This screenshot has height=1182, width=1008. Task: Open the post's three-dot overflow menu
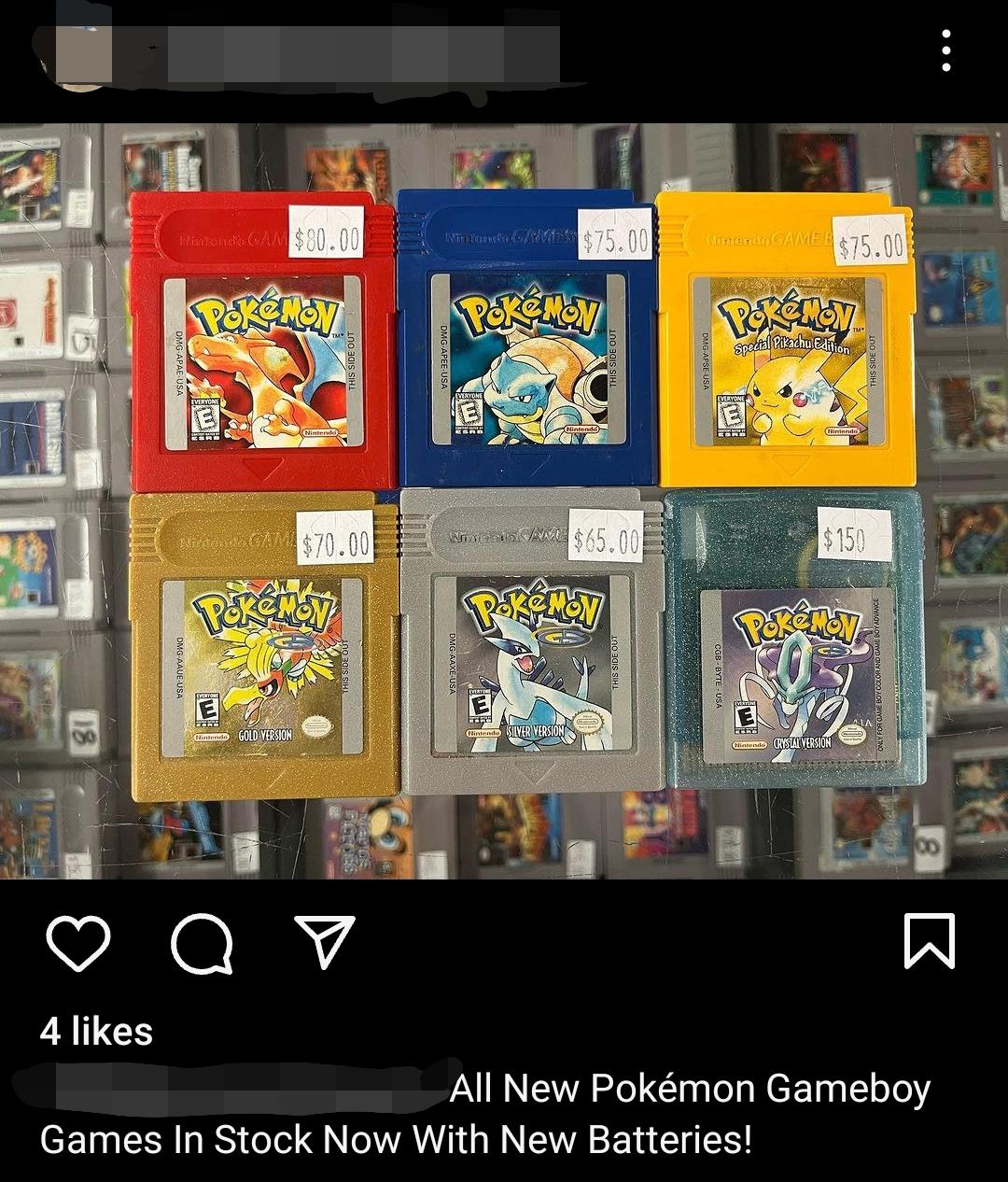pyautogui.click(x=946, y=50)
